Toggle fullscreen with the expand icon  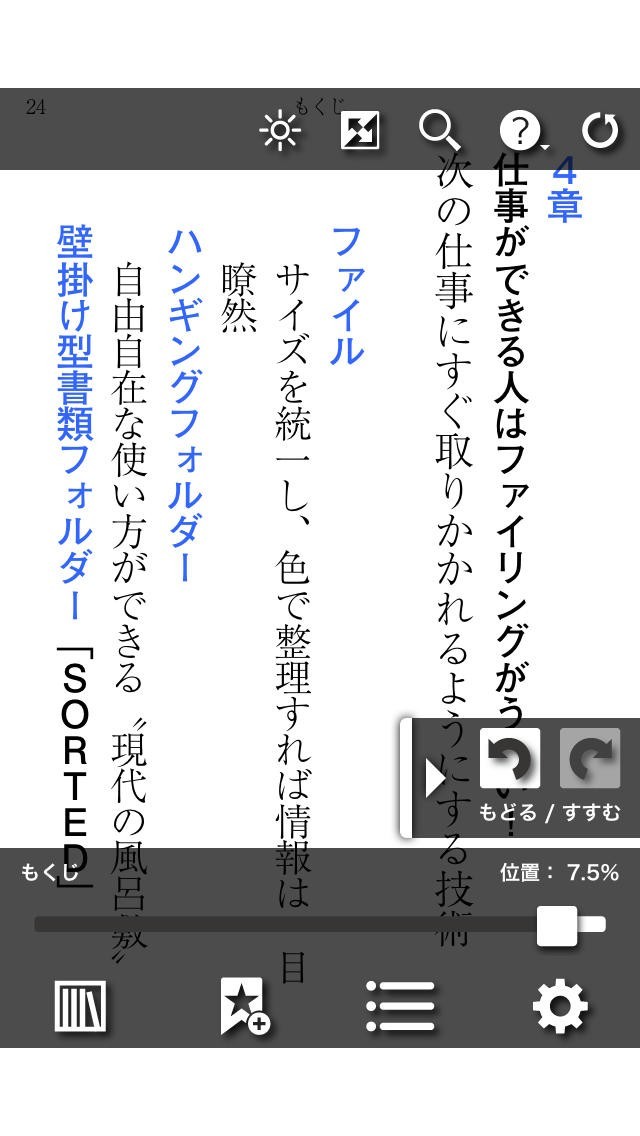pos(360,131)
